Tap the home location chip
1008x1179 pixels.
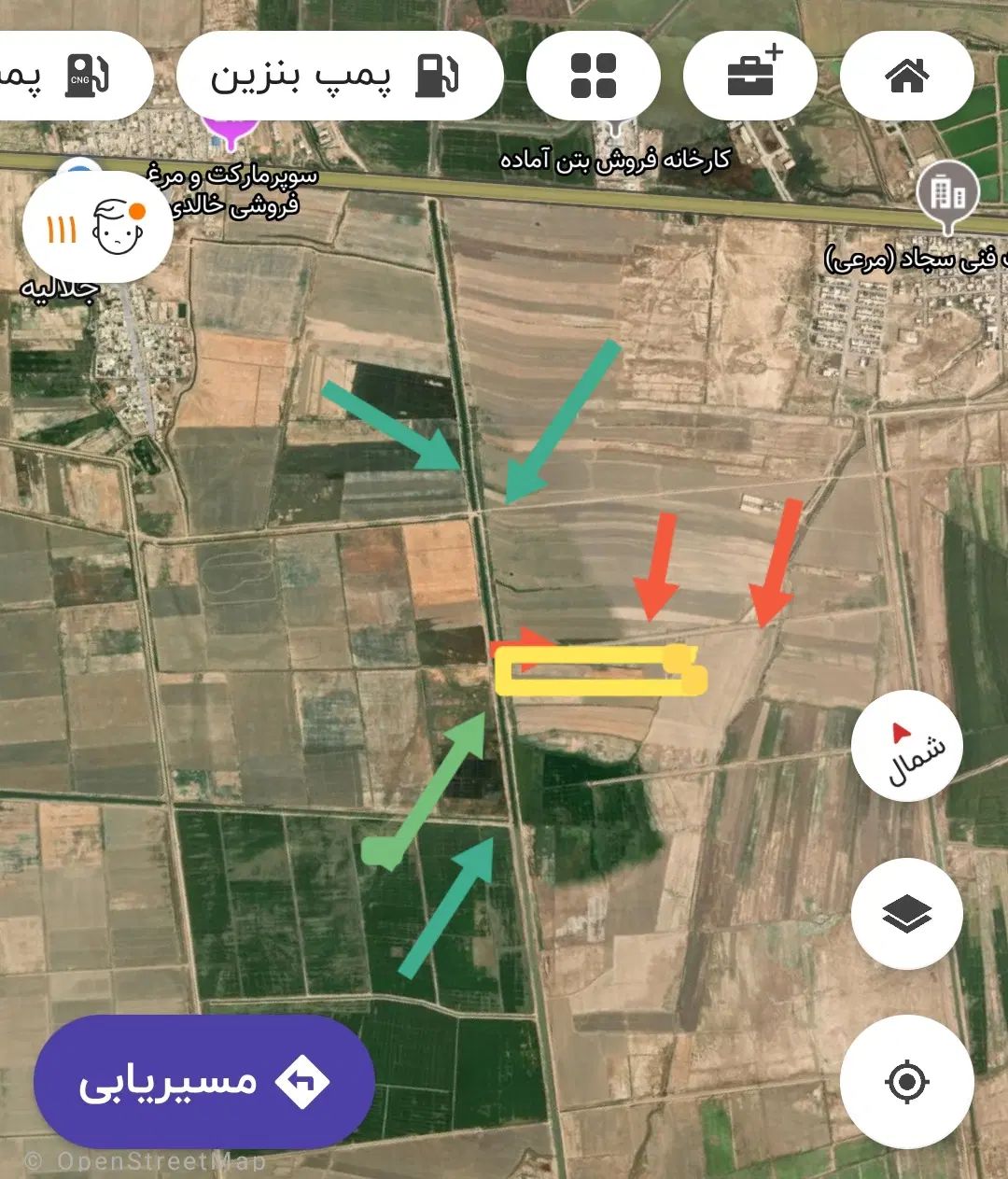[907, 76]
